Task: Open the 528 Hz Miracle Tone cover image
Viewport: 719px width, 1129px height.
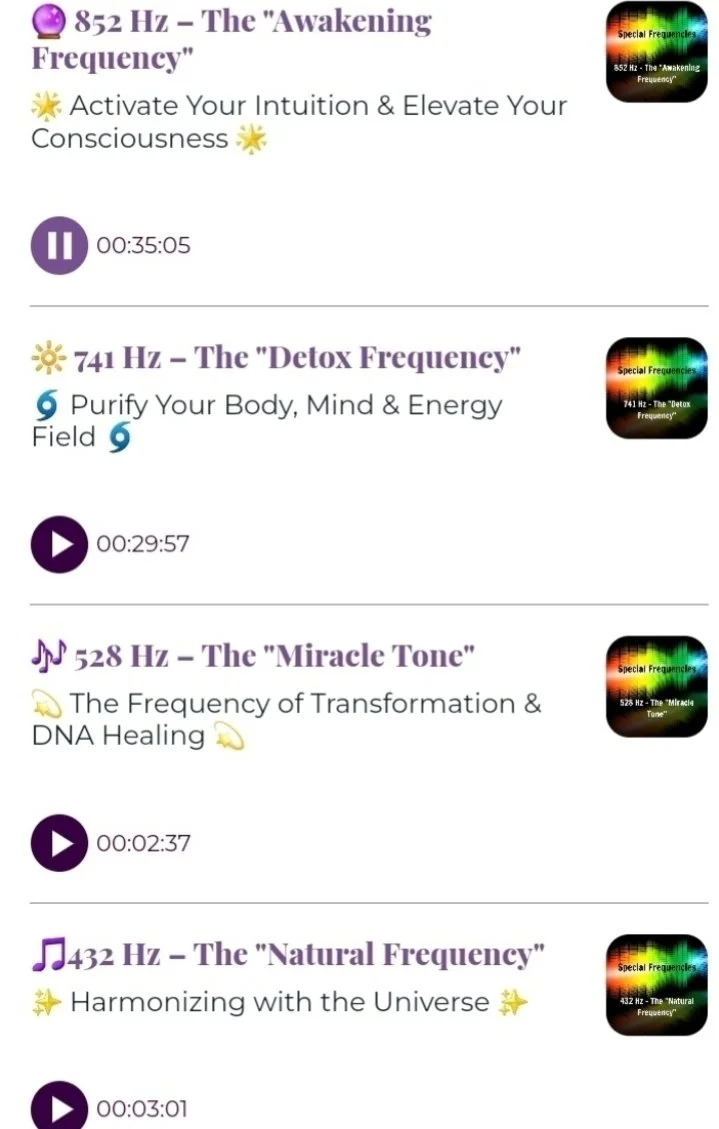Action: point(656,687)
